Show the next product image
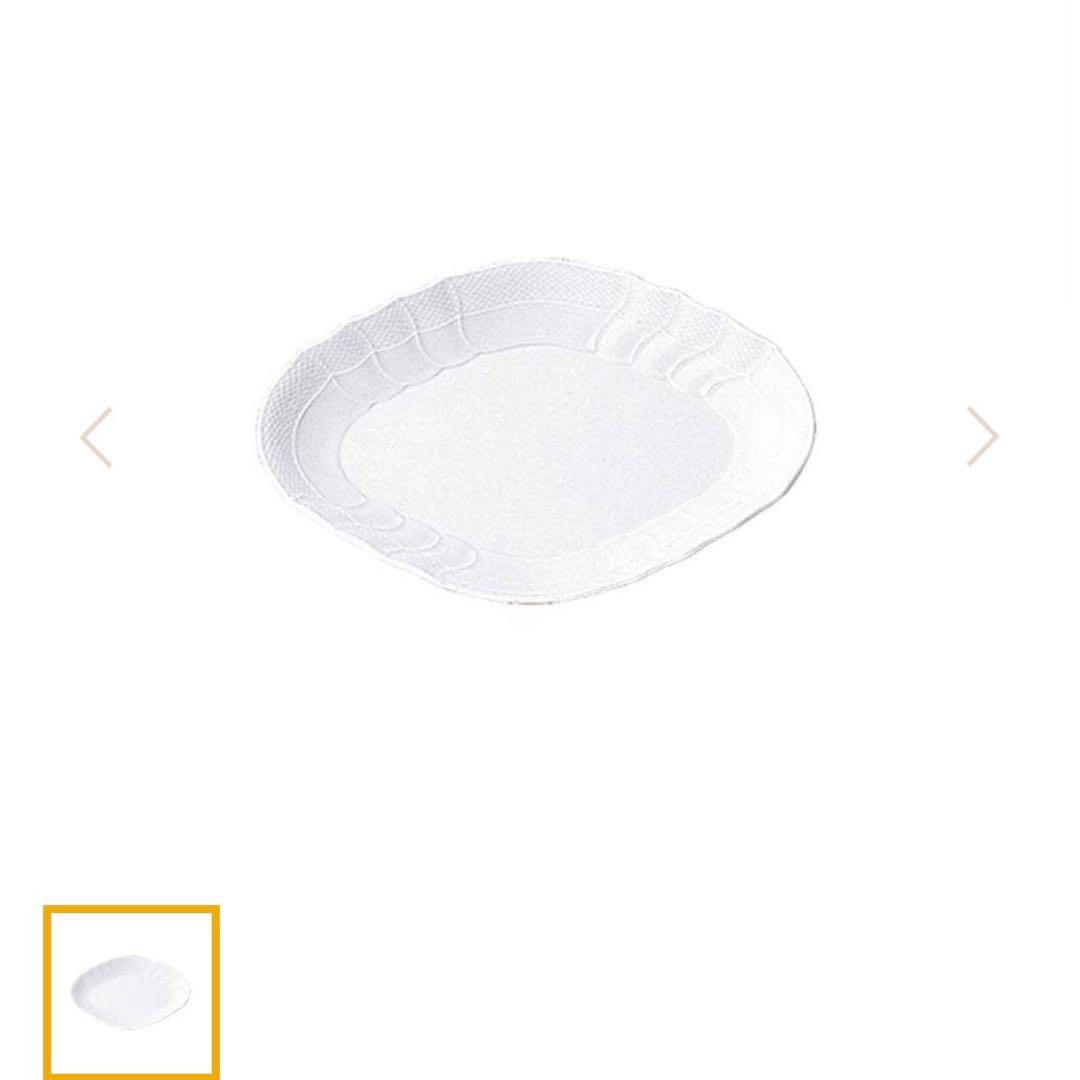Screen dimensions: 1080x1080 click(x=982, y=436)
